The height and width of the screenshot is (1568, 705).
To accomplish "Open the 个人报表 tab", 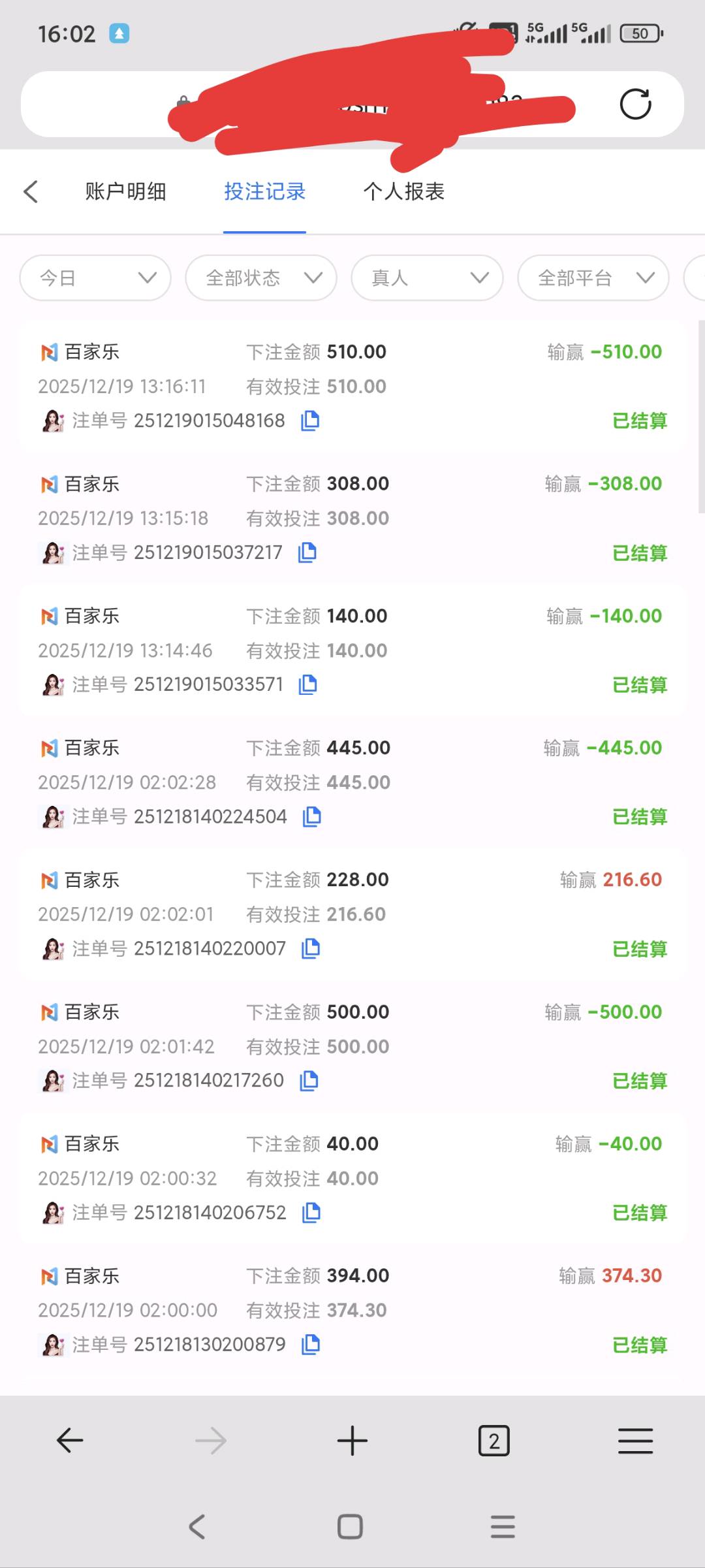I will pos(403,191).
